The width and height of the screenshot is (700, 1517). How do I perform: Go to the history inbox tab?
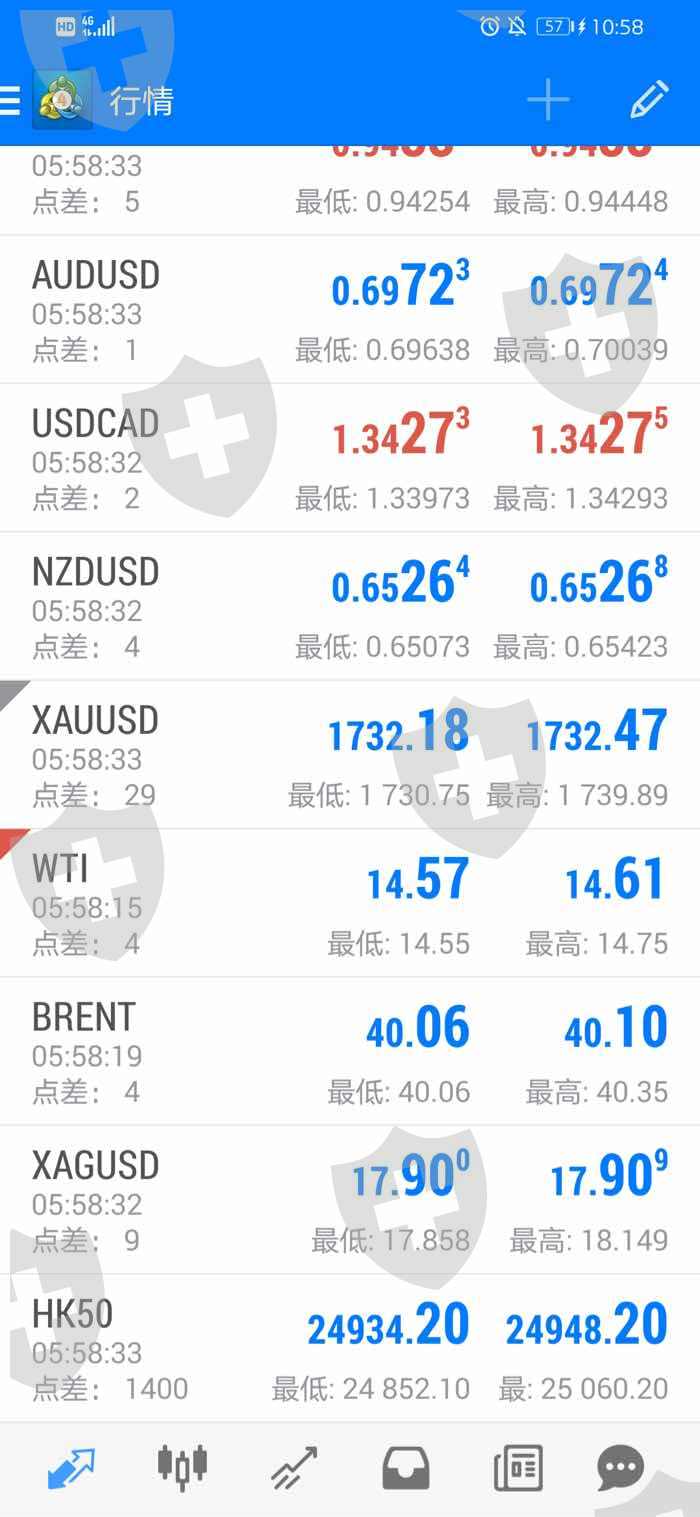(x=406, y=1467)
